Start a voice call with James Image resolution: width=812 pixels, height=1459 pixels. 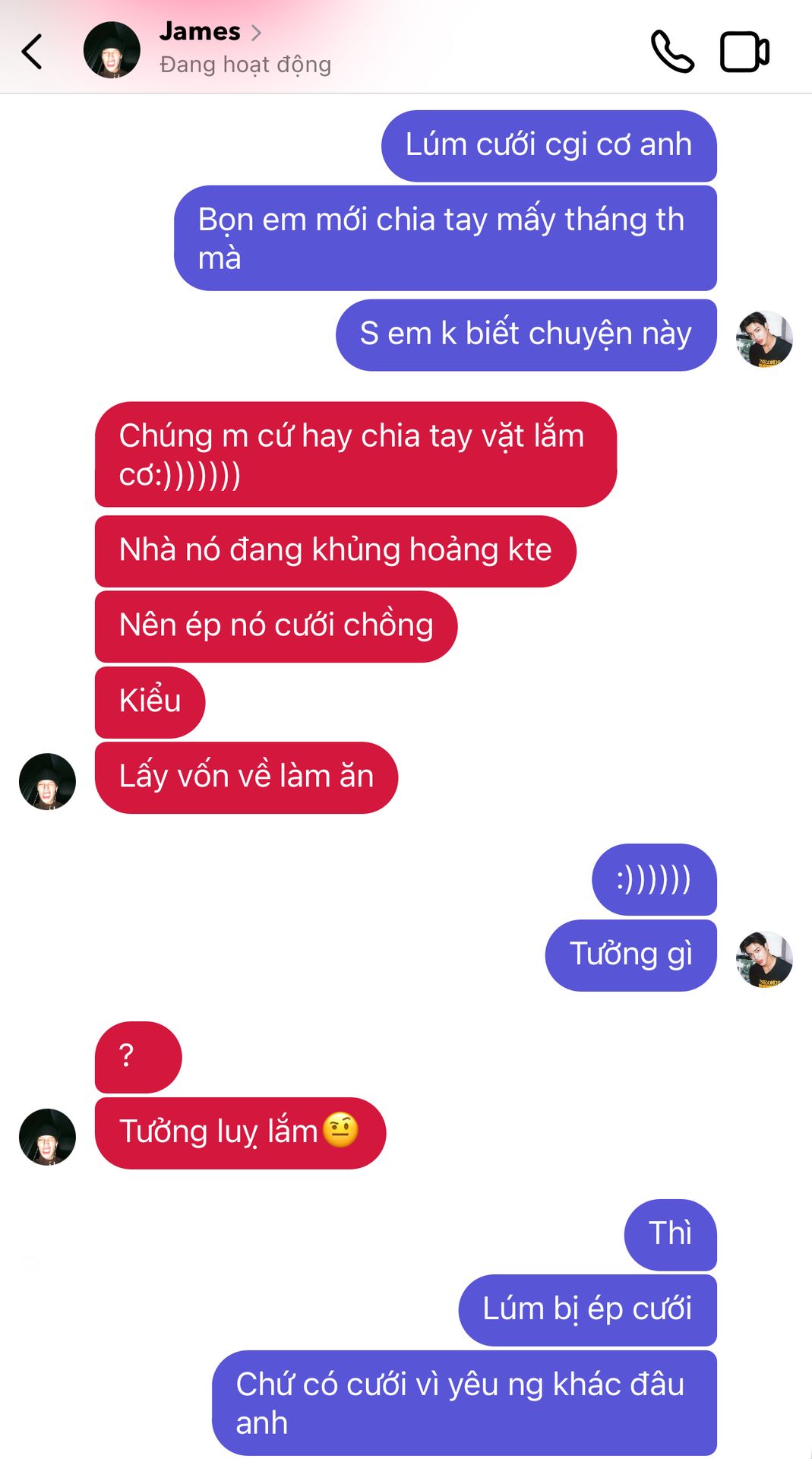(672, 52)
